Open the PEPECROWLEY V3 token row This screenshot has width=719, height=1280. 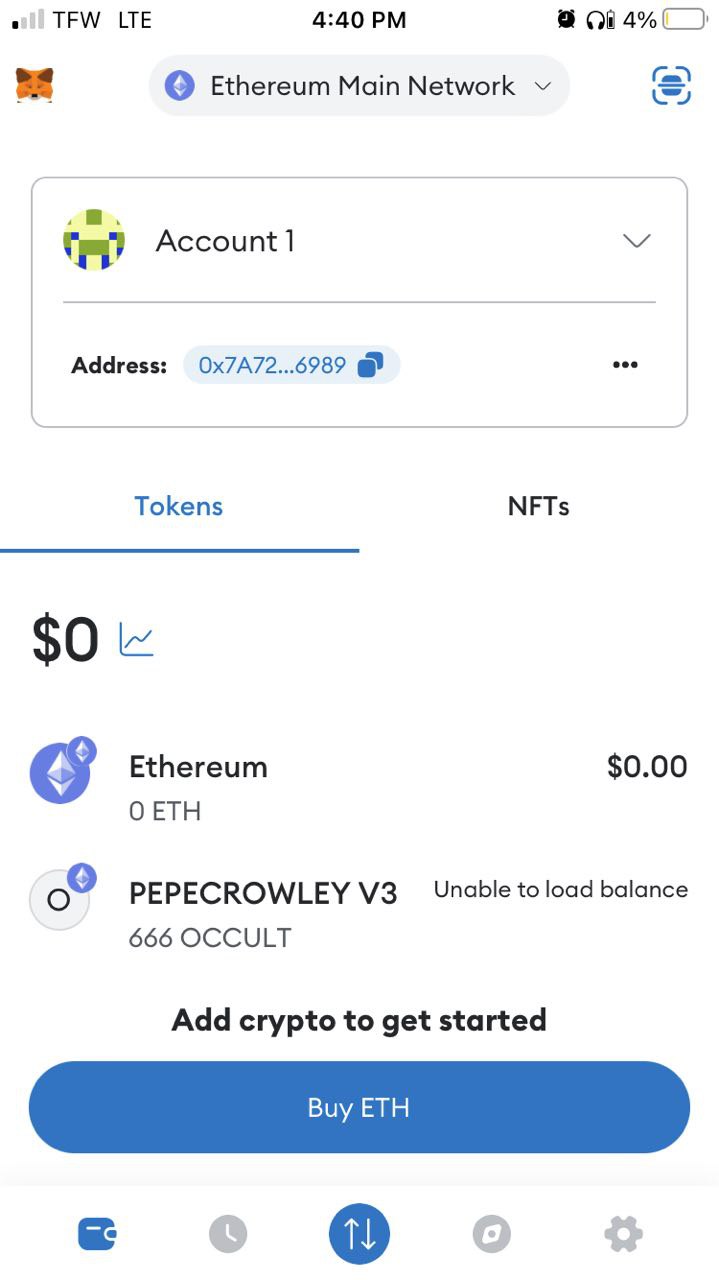[359, 913]
